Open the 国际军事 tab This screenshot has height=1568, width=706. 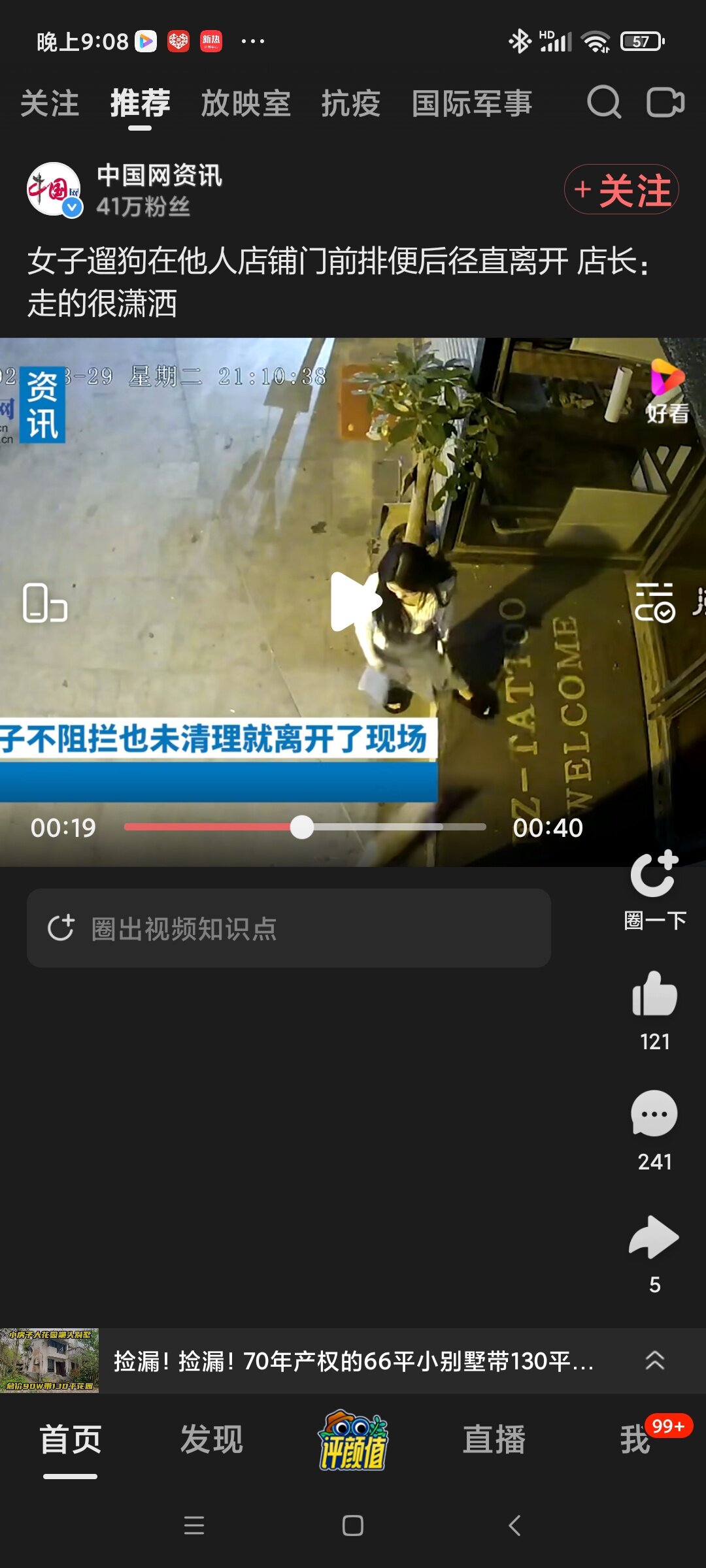tap(472, 104)
